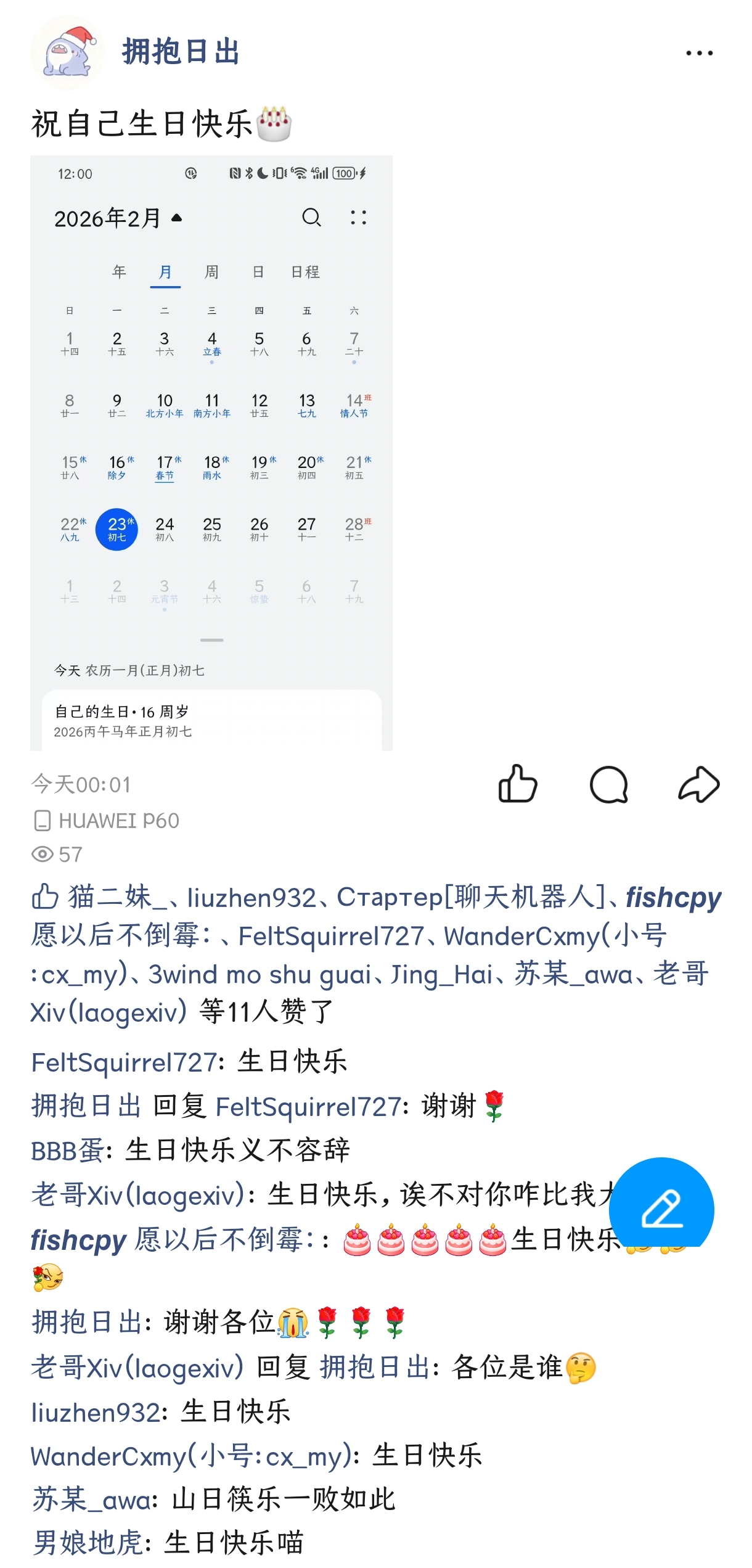Share this post using the arrow icon
752x1568 pixels.
pyautogui.click(x=698, y=784)
